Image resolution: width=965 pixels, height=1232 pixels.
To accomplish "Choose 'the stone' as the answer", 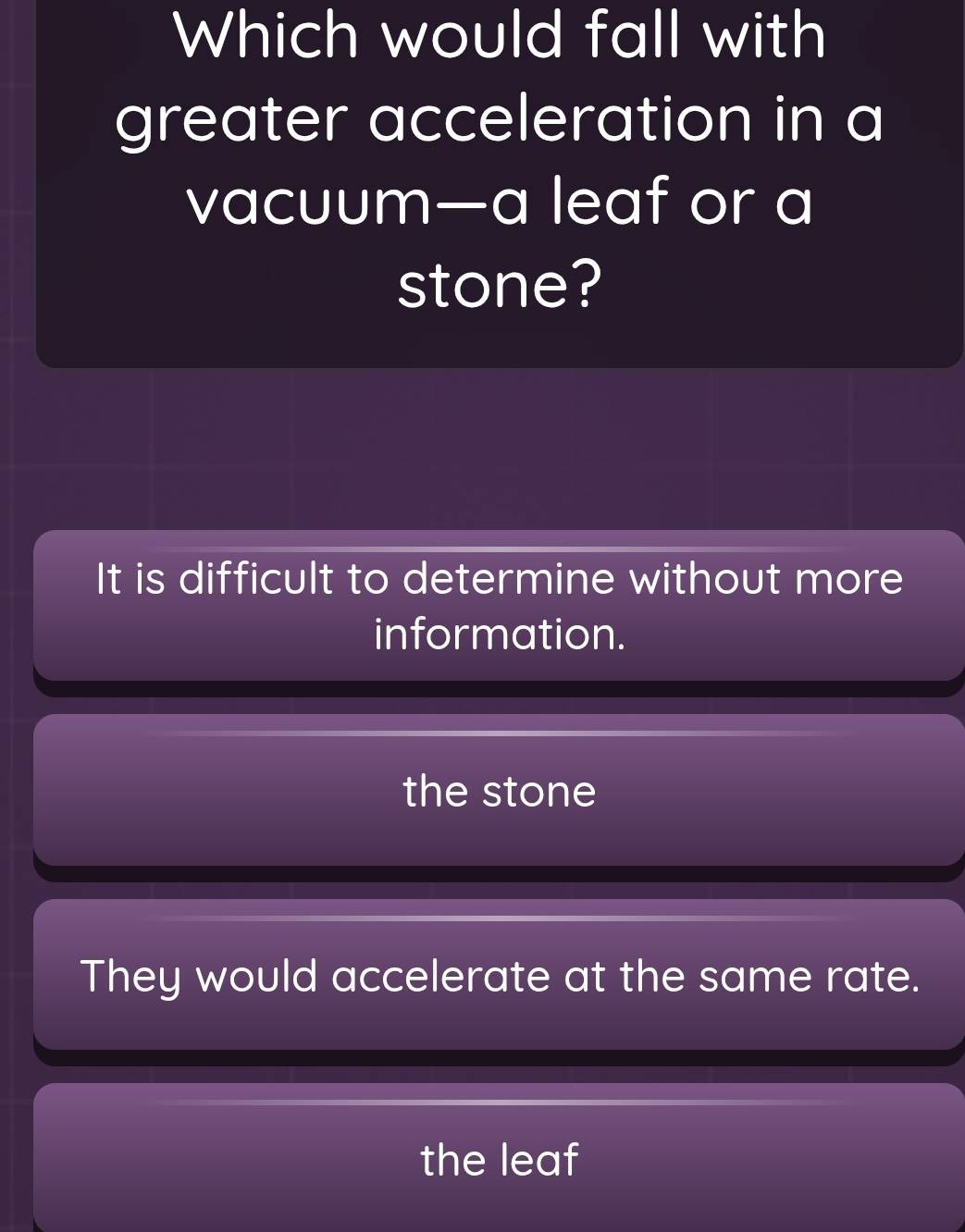I will pos(500,791).
